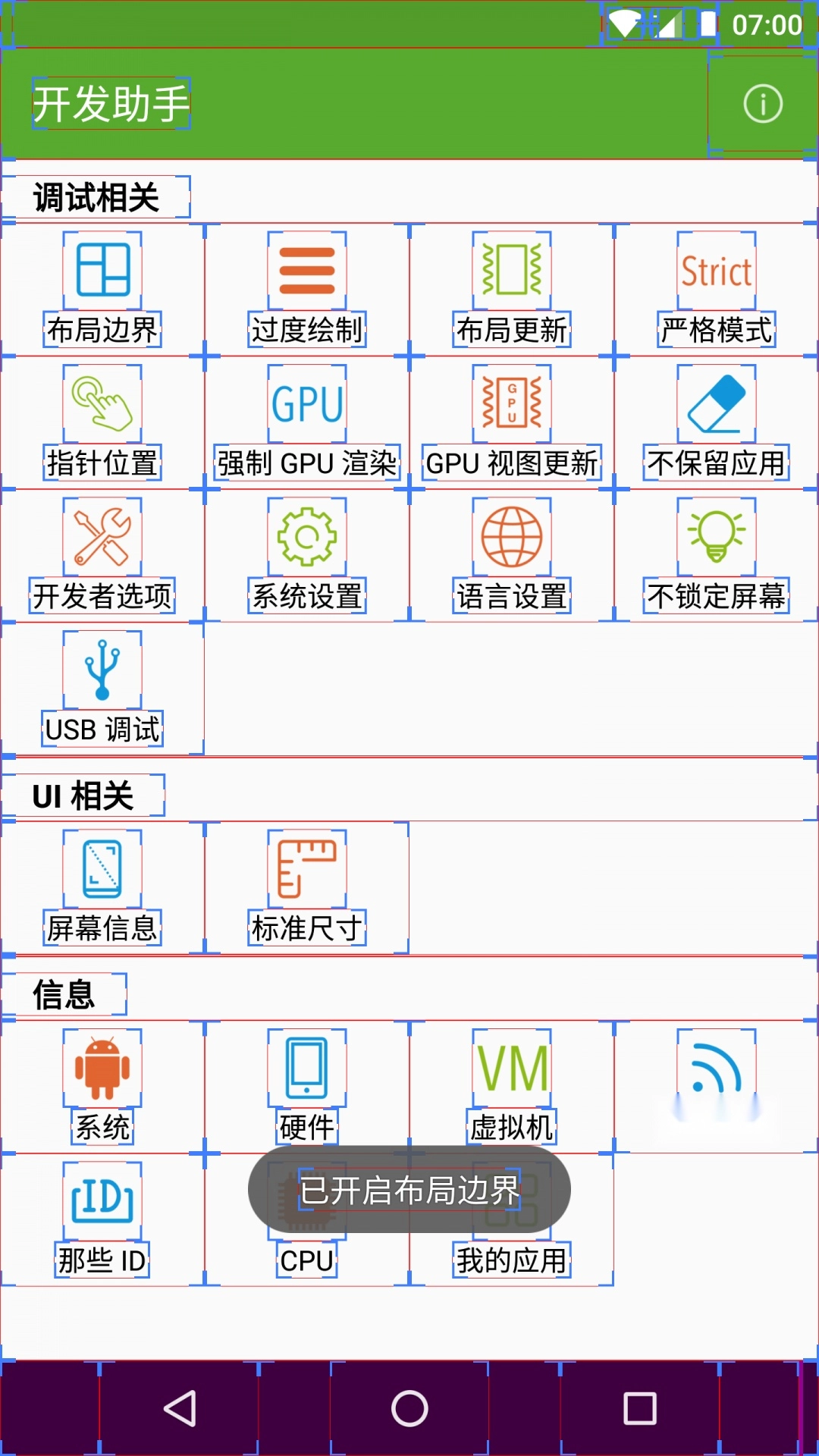This screenshot has width=819, height=1456.
Task: Toggle 布局更新 option
Action: point(512,290)
